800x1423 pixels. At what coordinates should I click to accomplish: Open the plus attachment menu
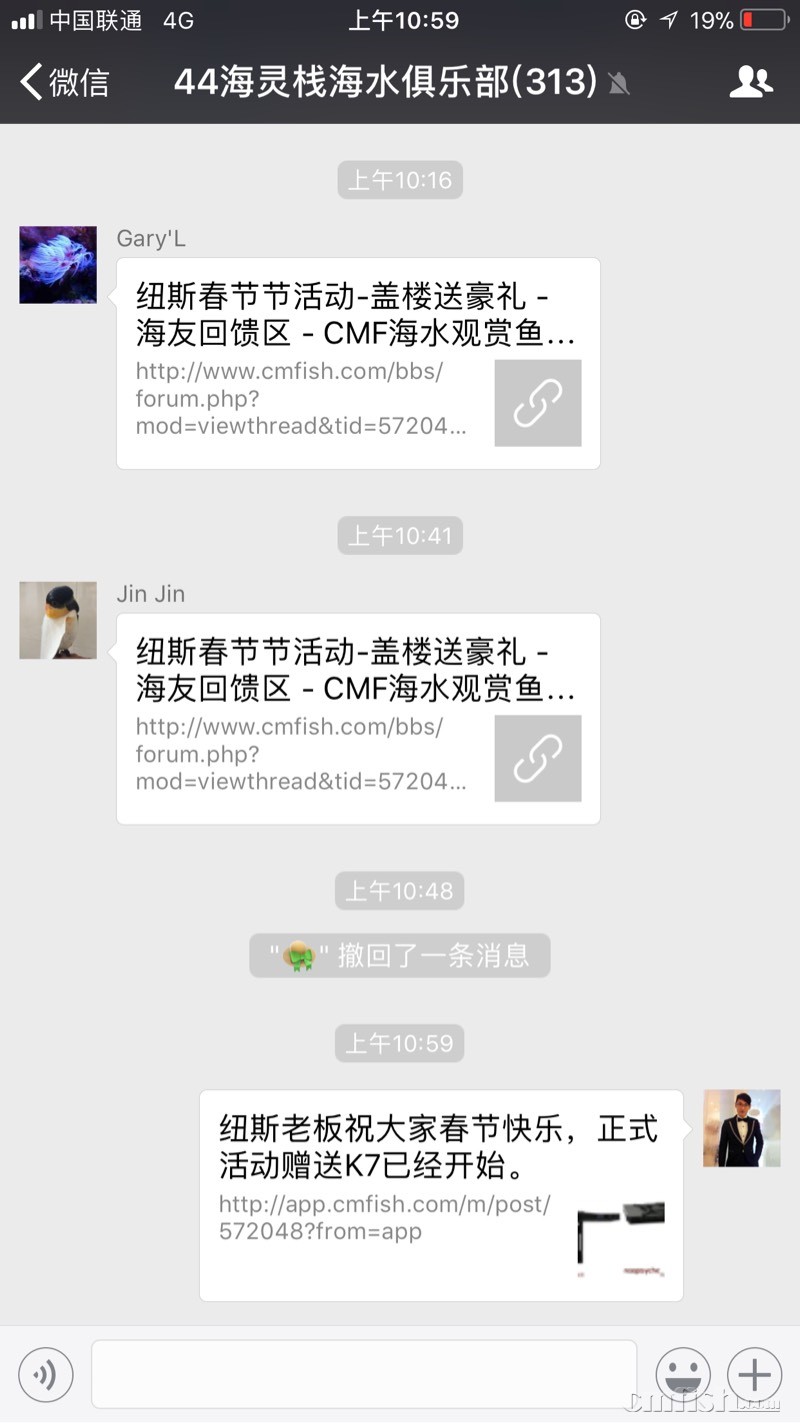pos(754,1375)
